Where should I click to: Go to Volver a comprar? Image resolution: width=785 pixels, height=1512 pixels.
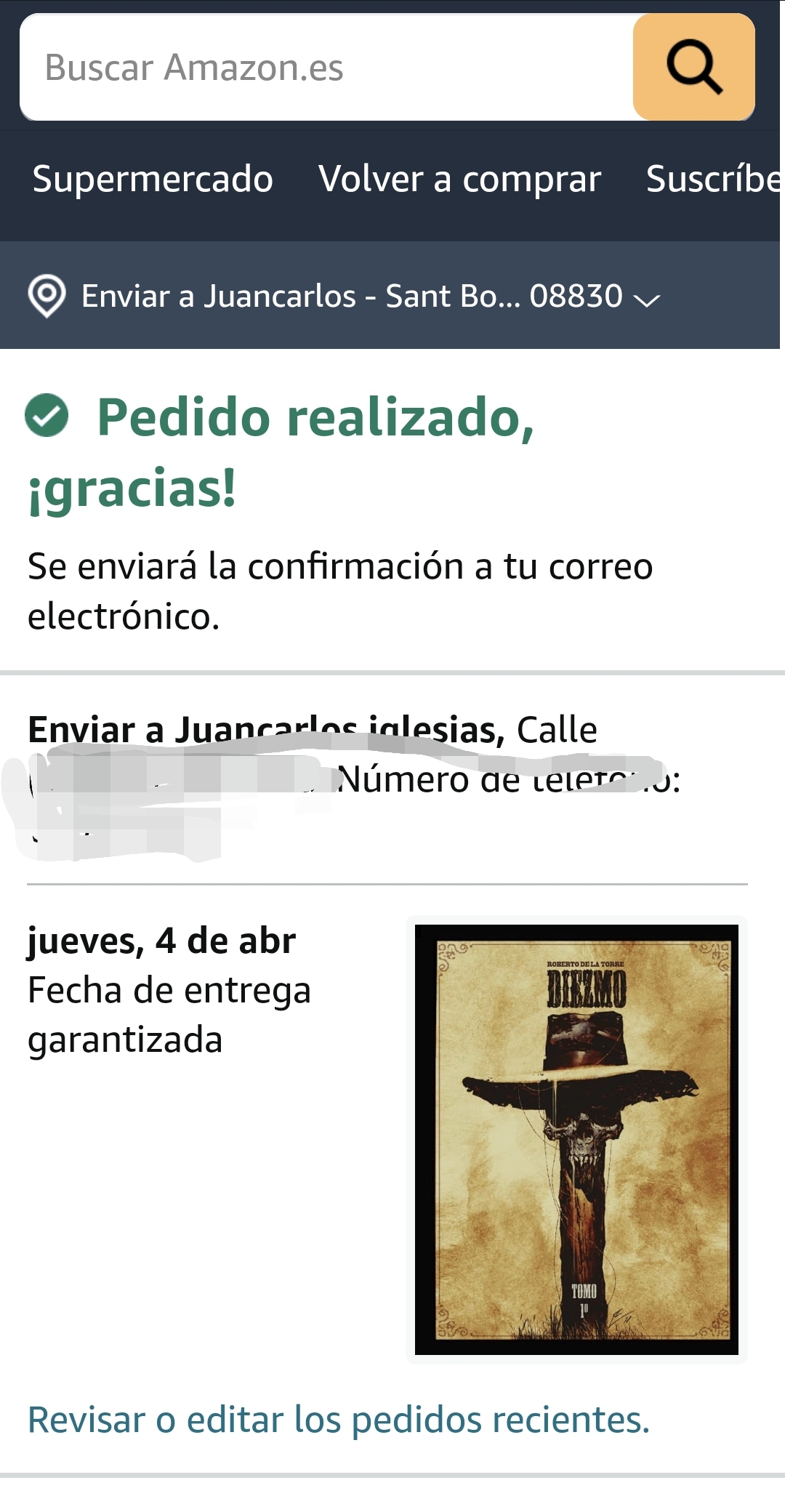[x=459, y=180]
